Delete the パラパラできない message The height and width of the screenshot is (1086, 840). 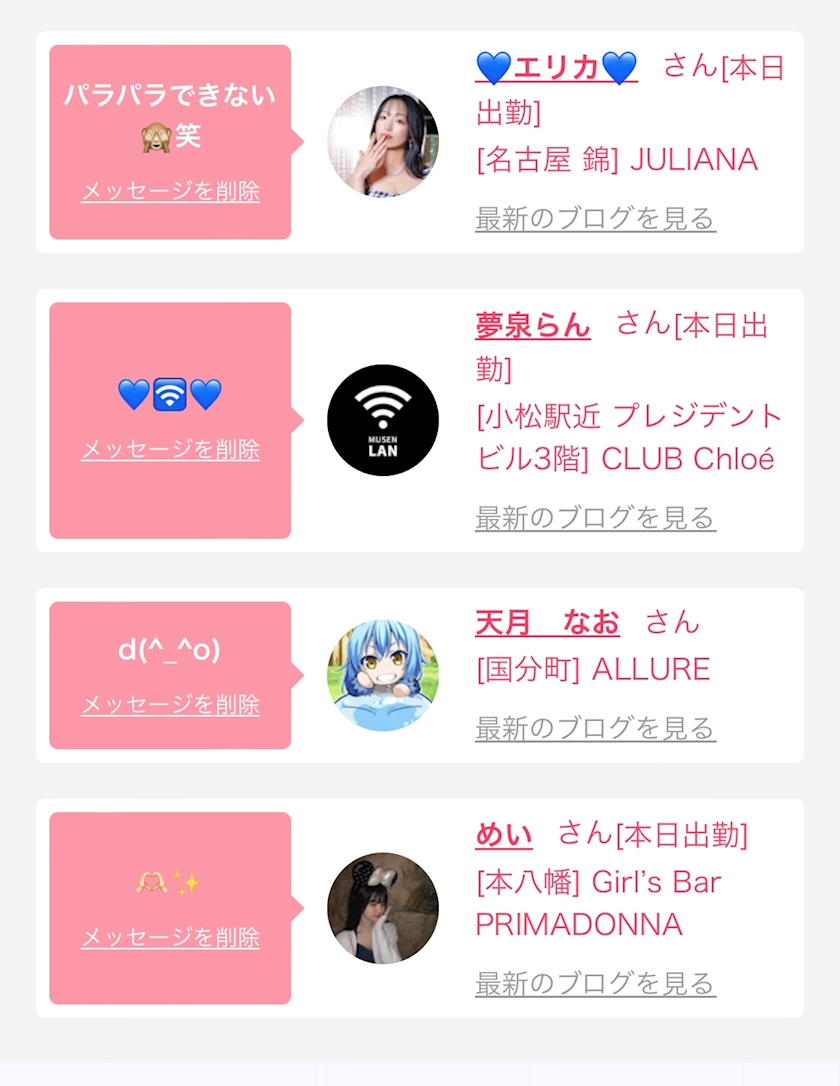point(170,190)
